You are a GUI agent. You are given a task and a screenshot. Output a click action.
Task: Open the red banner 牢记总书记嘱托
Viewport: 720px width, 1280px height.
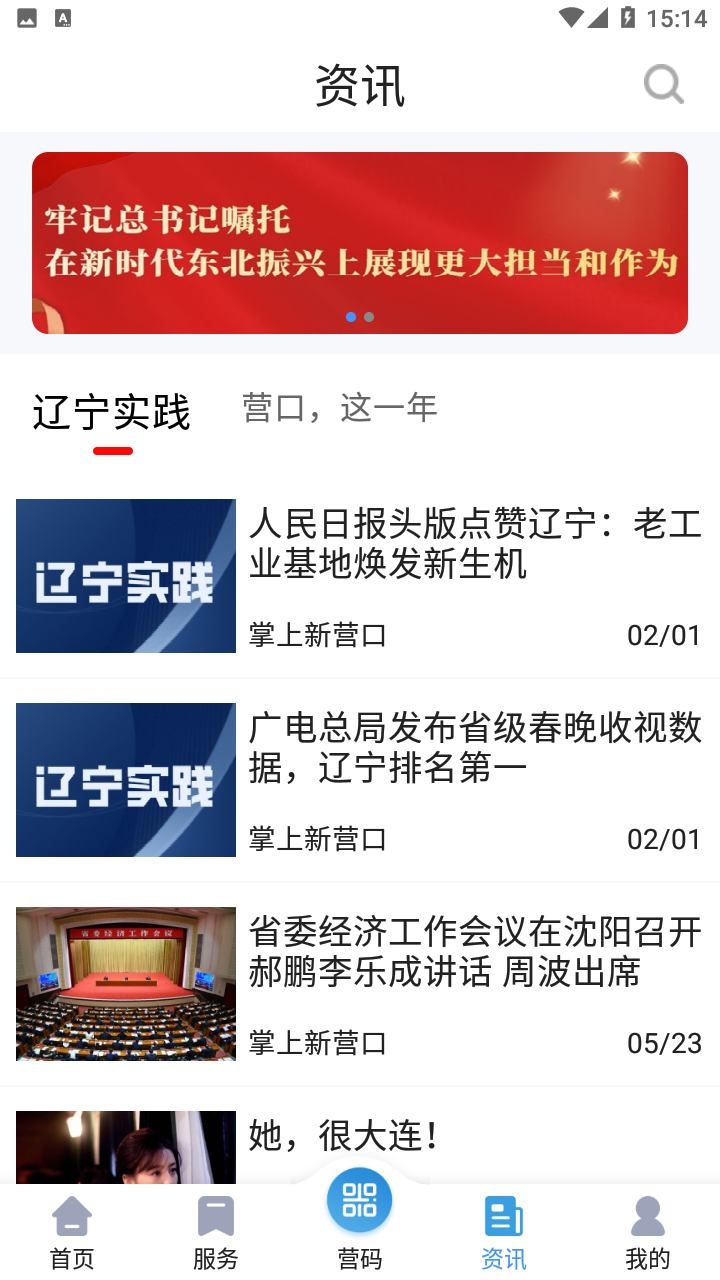360,242
